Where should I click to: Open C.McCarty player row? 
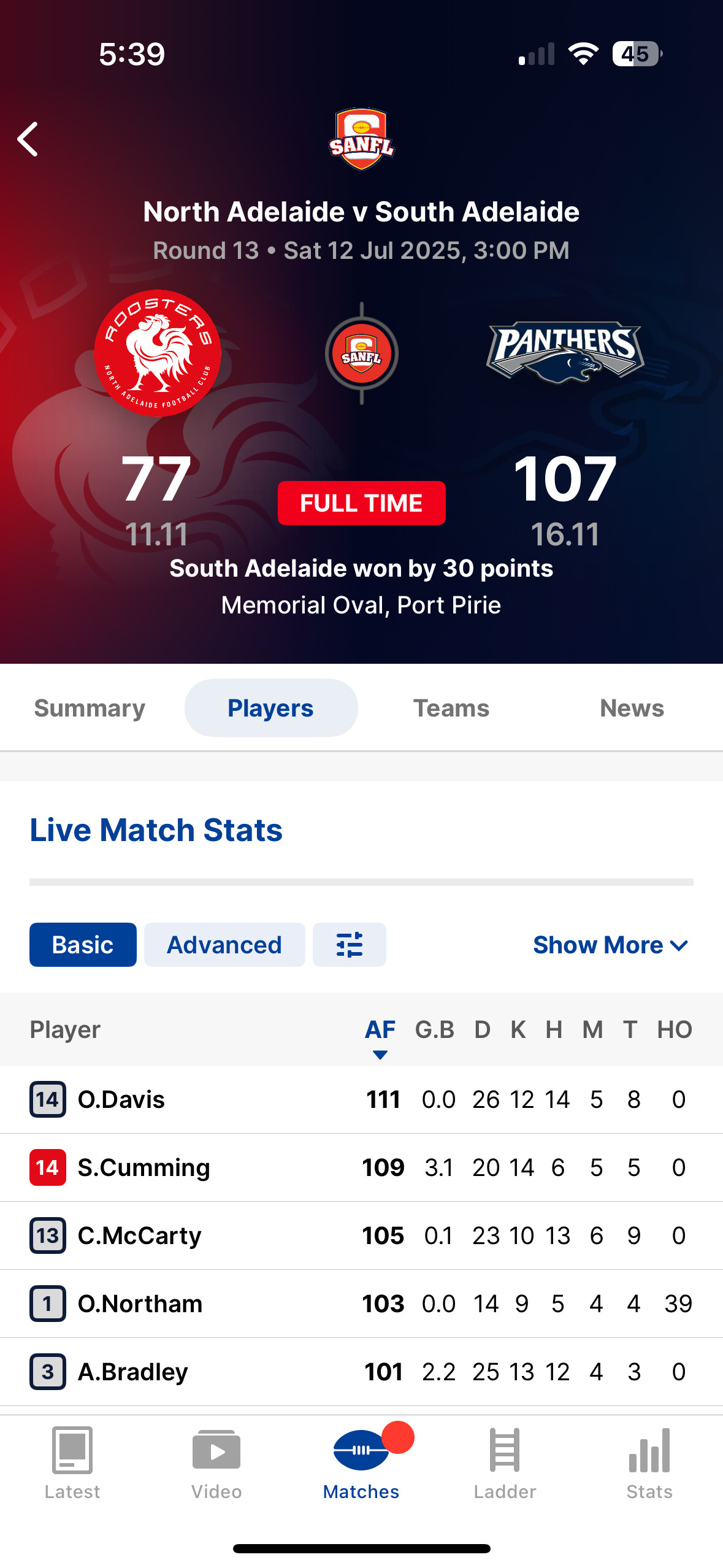pos(362,1236)
